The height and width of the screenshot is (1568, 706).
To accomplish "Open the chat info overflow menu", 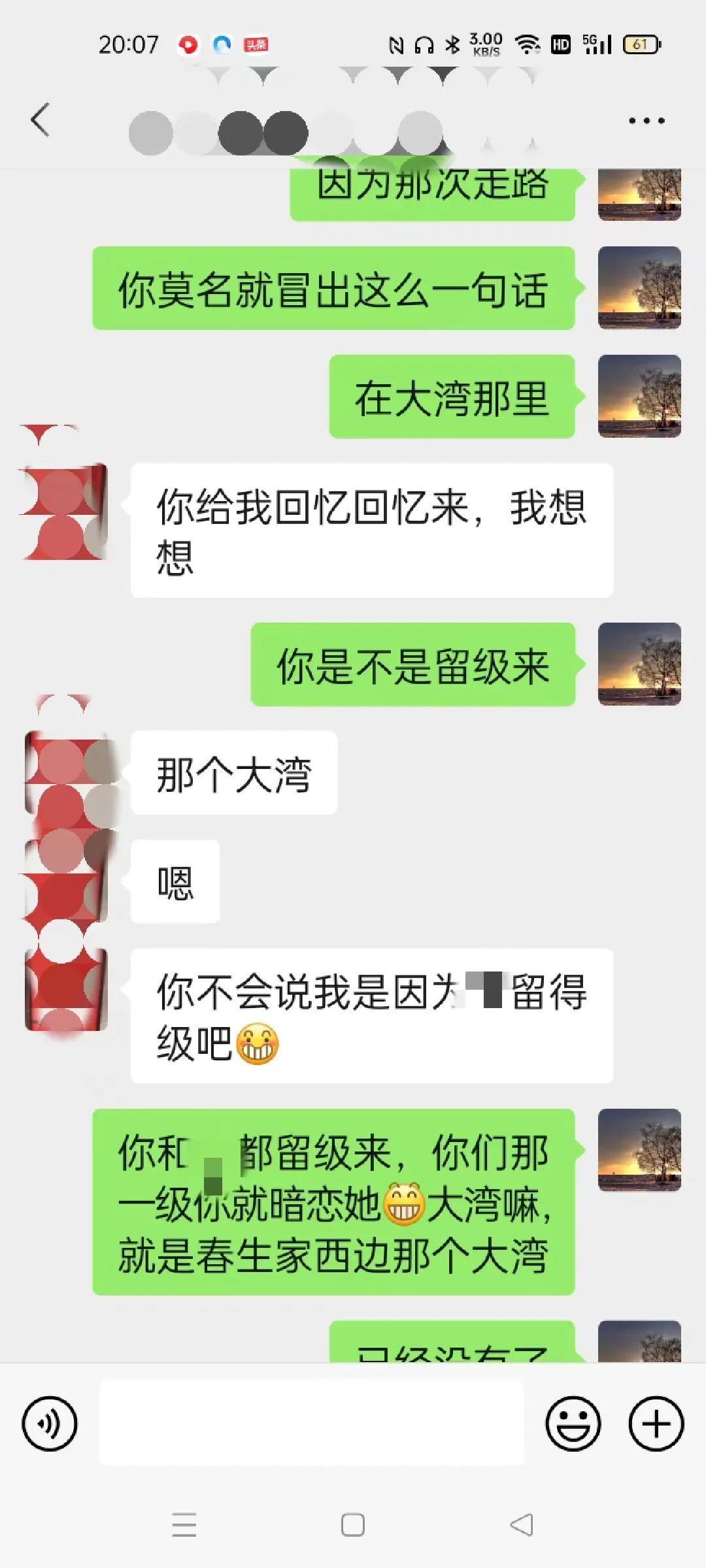I will (646, 121).
